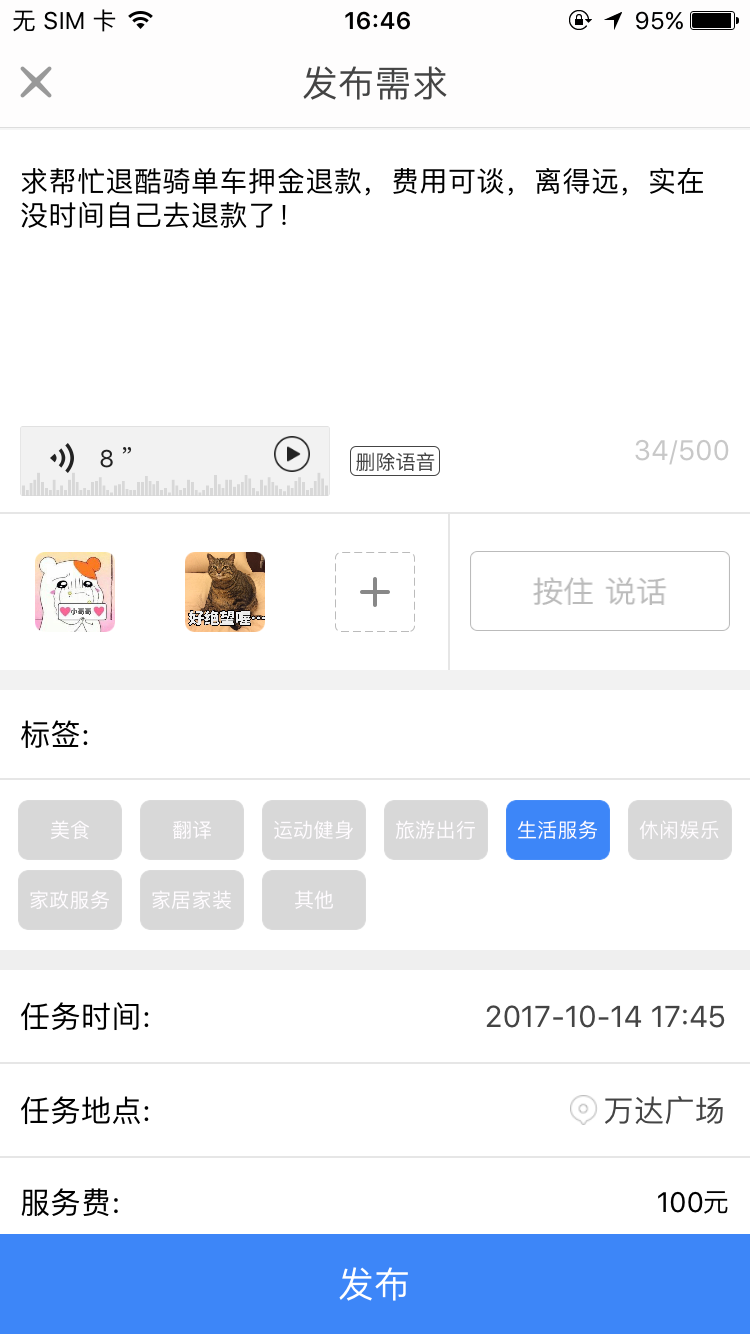Choose the 家政服务 tag

[x=70, y=900]
